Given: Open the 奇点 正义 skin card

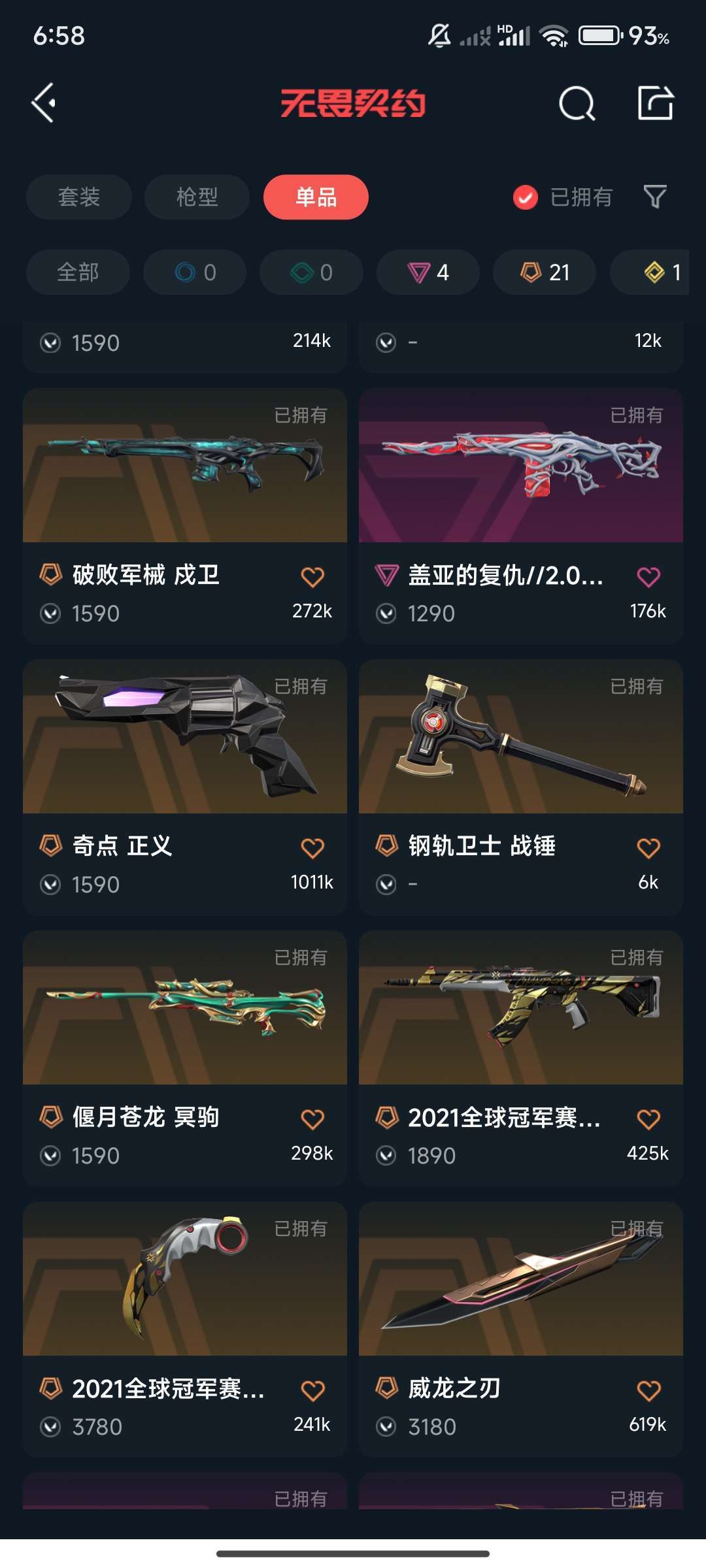Looking at the screenshot, I should point(185,787).
